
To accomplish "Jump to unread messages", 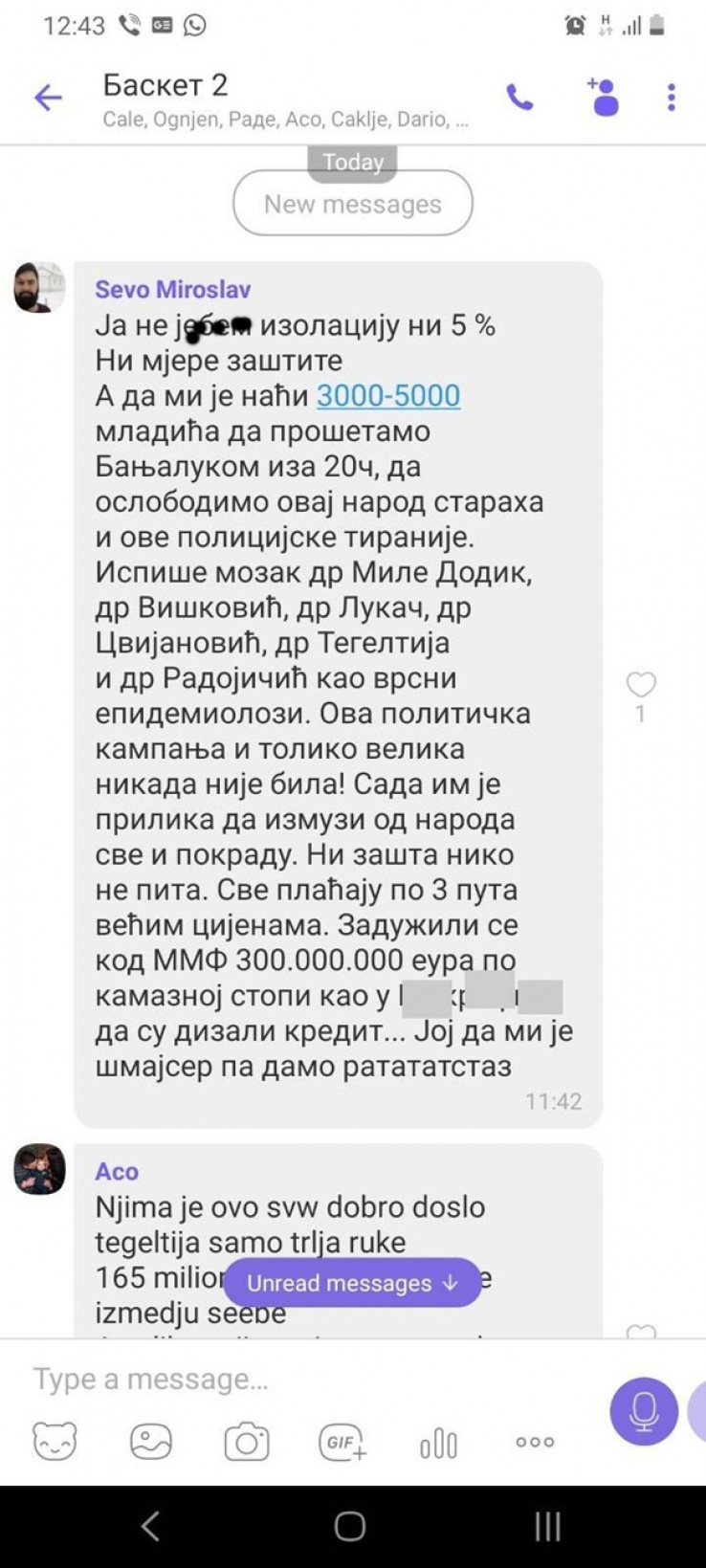I will tap(352, 1283).
